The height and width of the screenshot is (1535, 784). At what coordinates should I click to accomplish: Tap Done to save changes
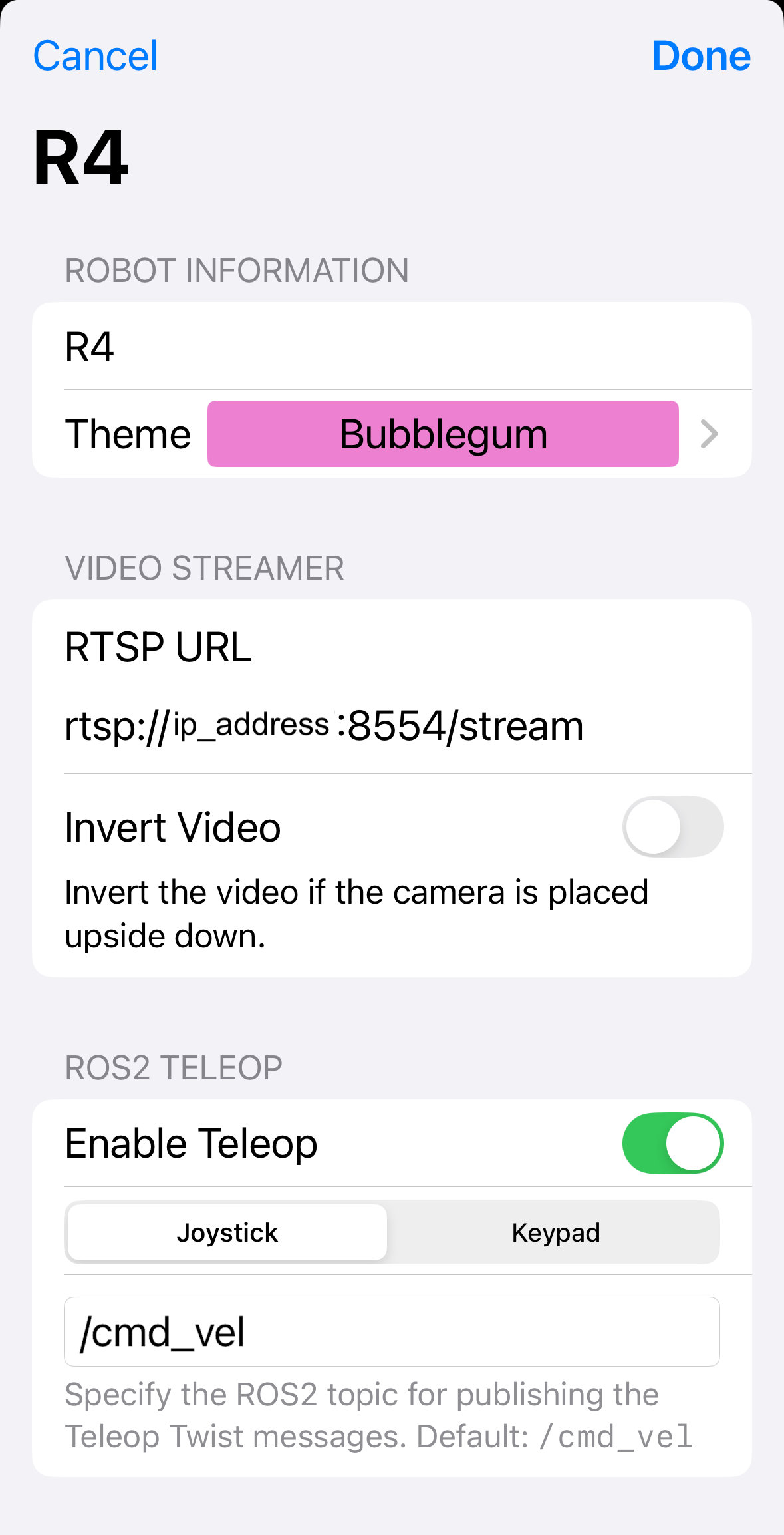tap(701, 55)
